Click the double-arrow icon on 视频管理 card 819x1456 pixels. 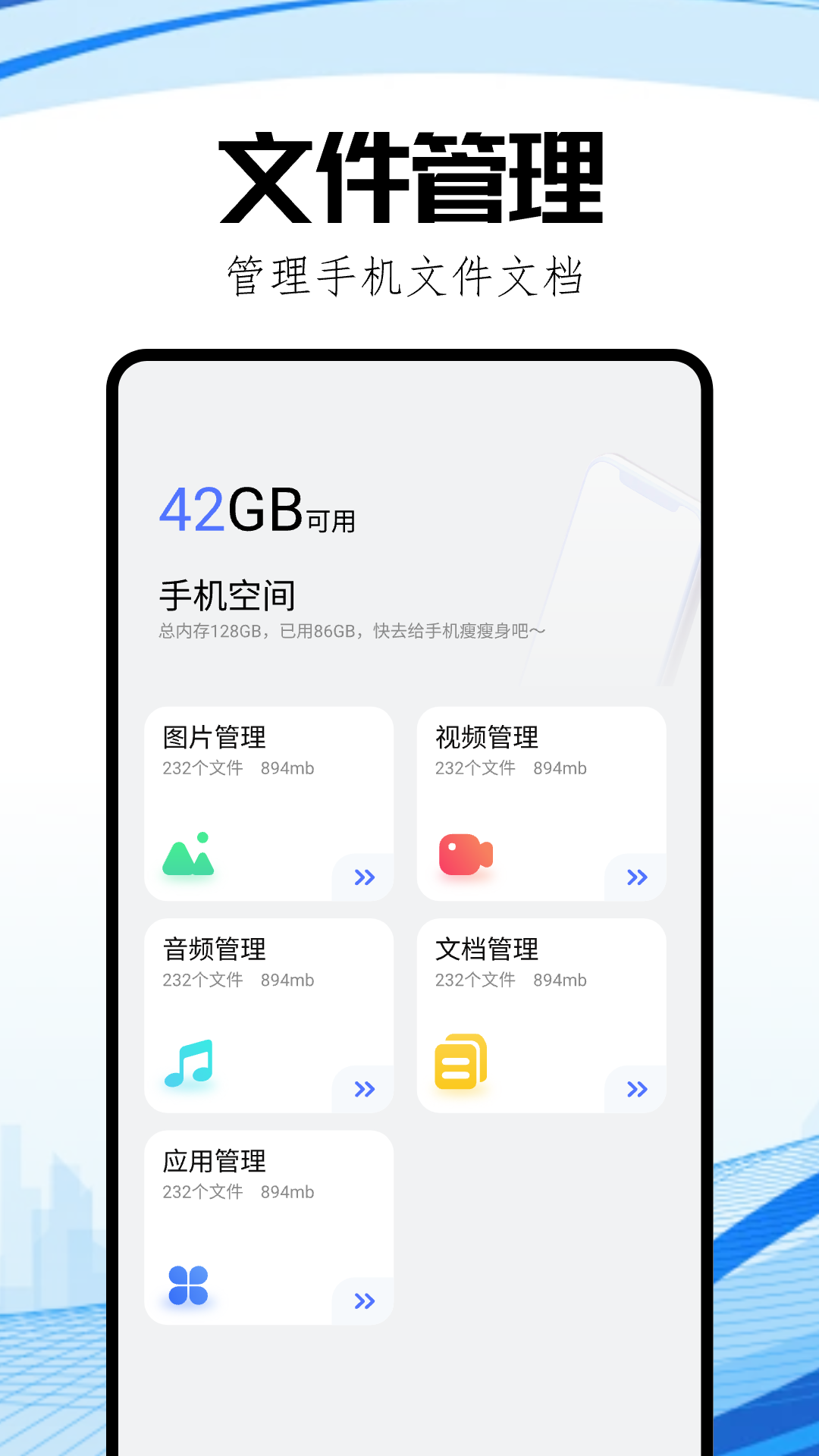point(635,878)
